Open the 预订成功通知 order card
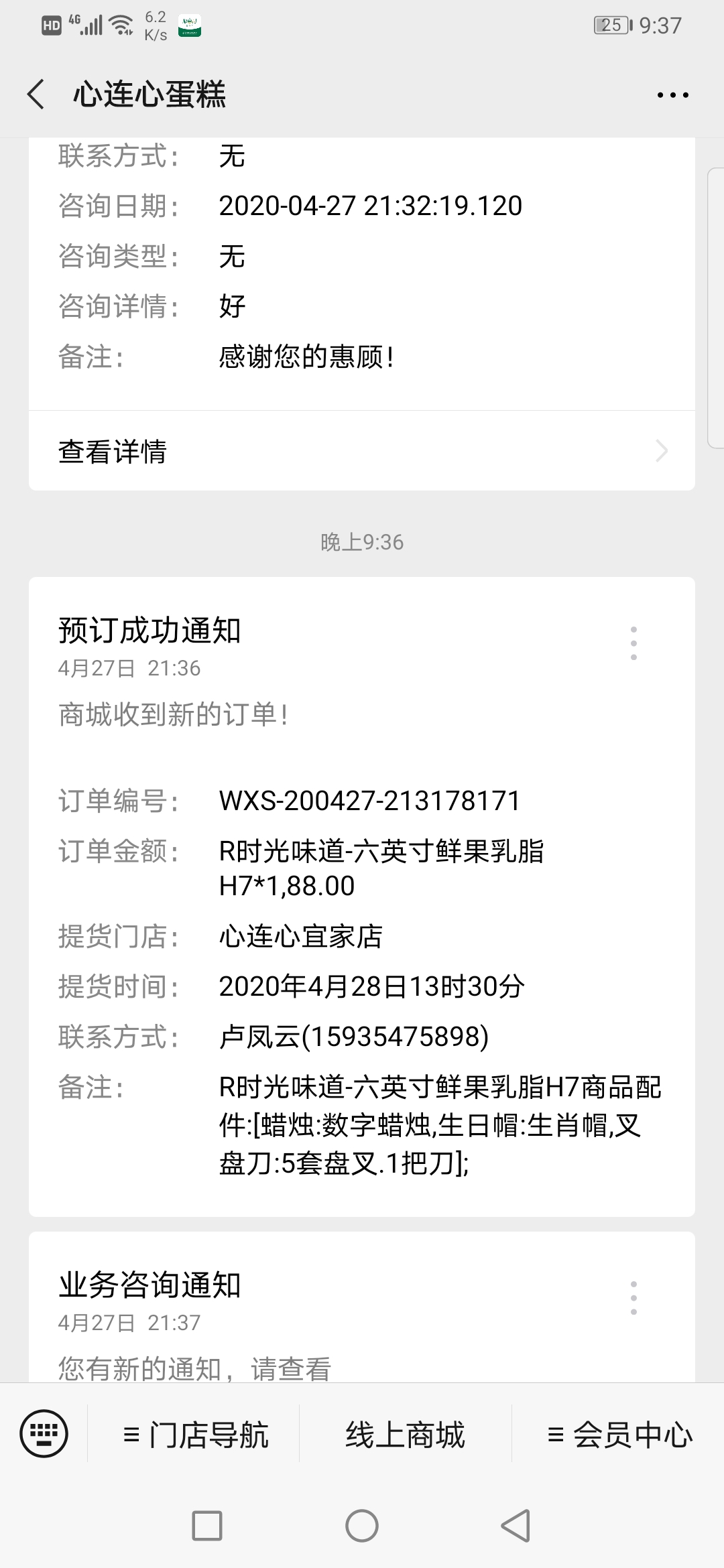Viewport: 724px width, 1568px height. point(362,938)
